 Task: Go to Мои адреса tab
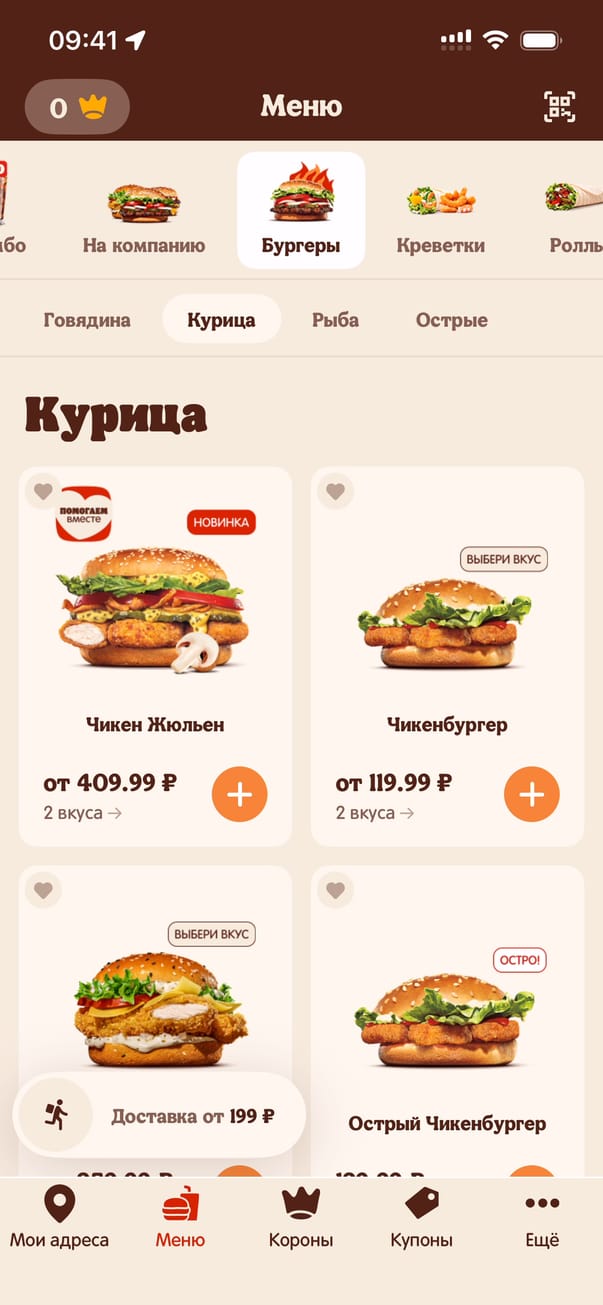(59, 1217)
